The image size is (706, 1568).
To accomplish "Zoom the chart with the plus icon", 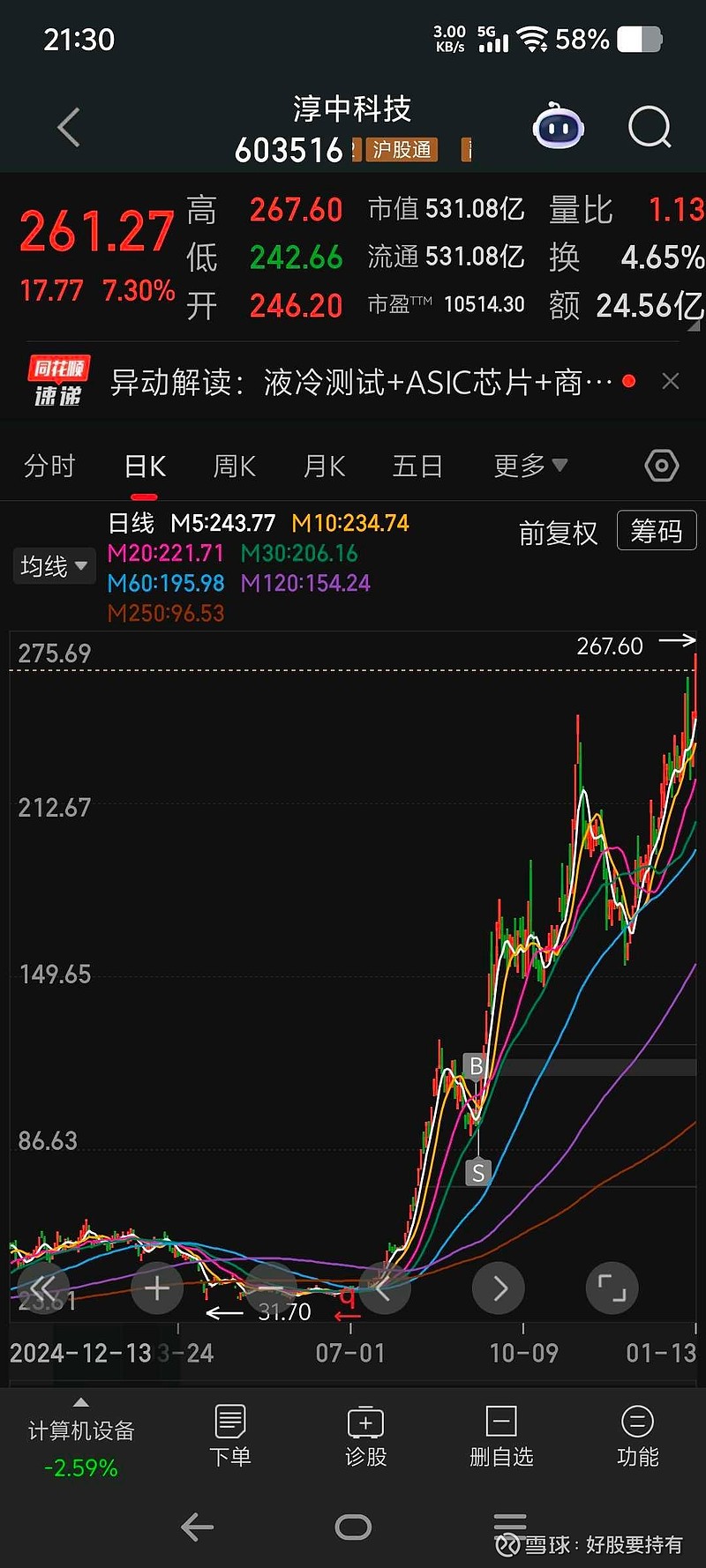I will [157, 1288].
